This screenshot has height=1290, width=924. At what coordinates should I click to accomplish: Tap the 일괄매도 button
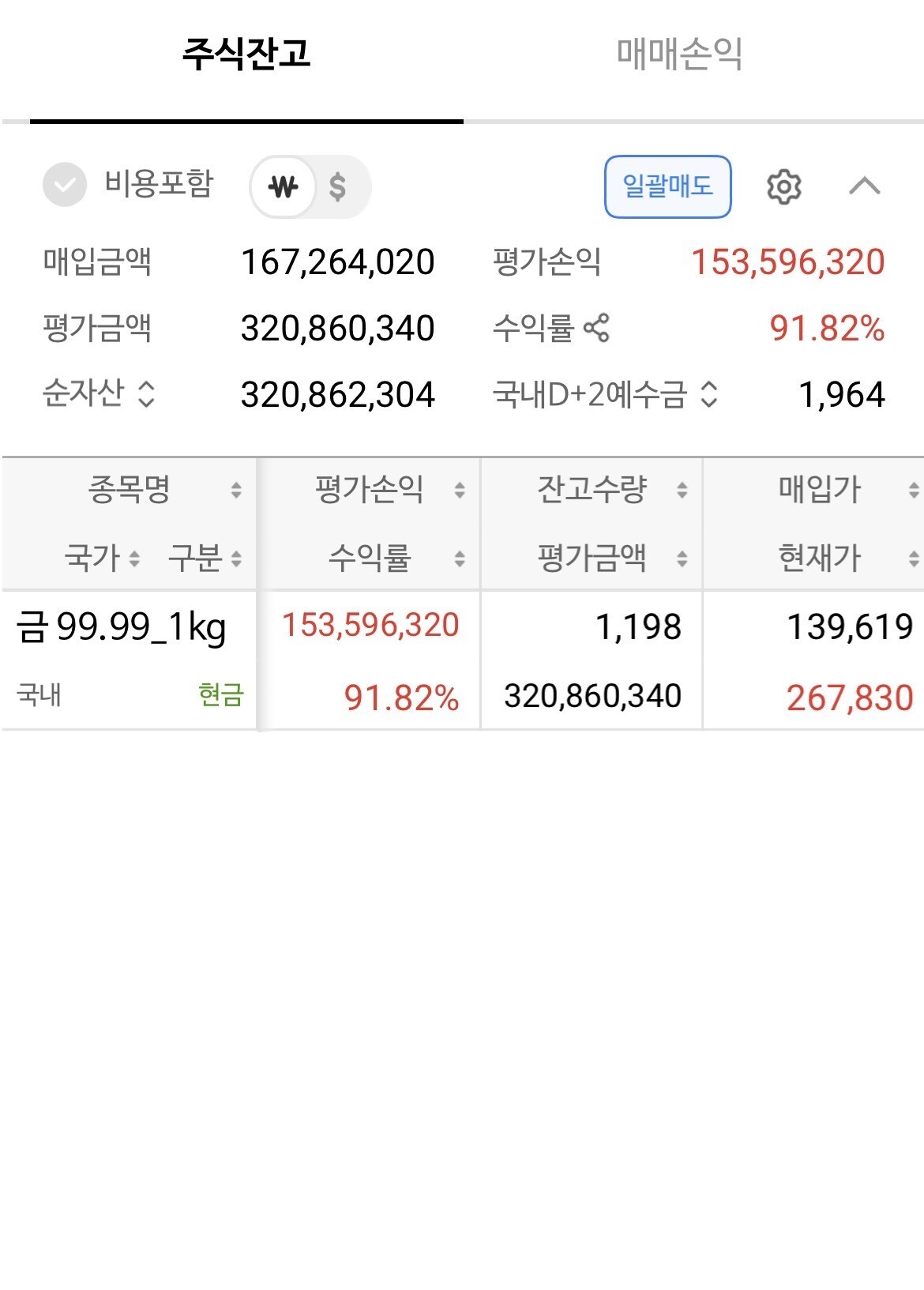click(x=667, y=186)
